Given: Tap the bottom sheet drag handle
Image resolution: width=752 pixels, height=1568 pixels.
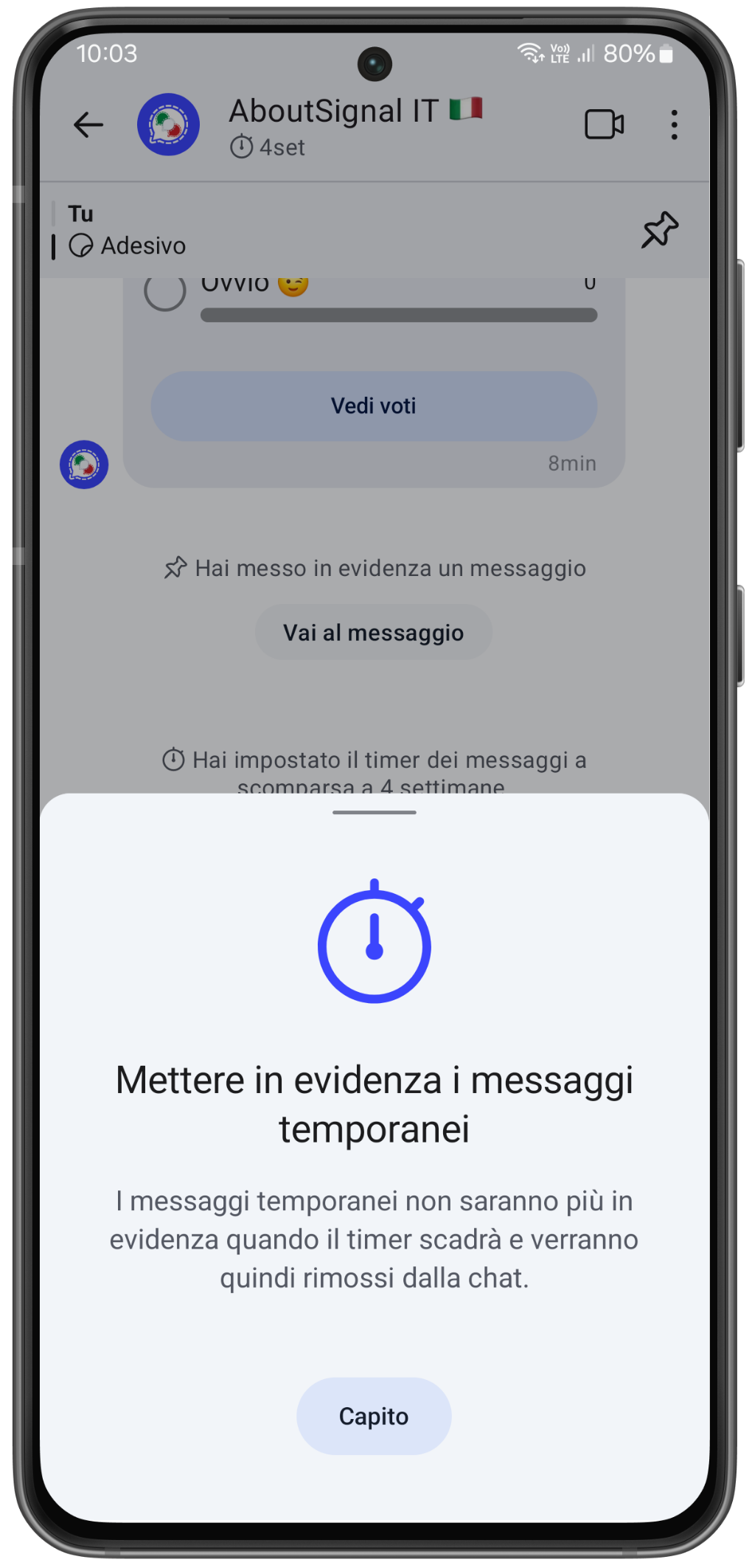Looking at the screenshot, I should 374,812.
